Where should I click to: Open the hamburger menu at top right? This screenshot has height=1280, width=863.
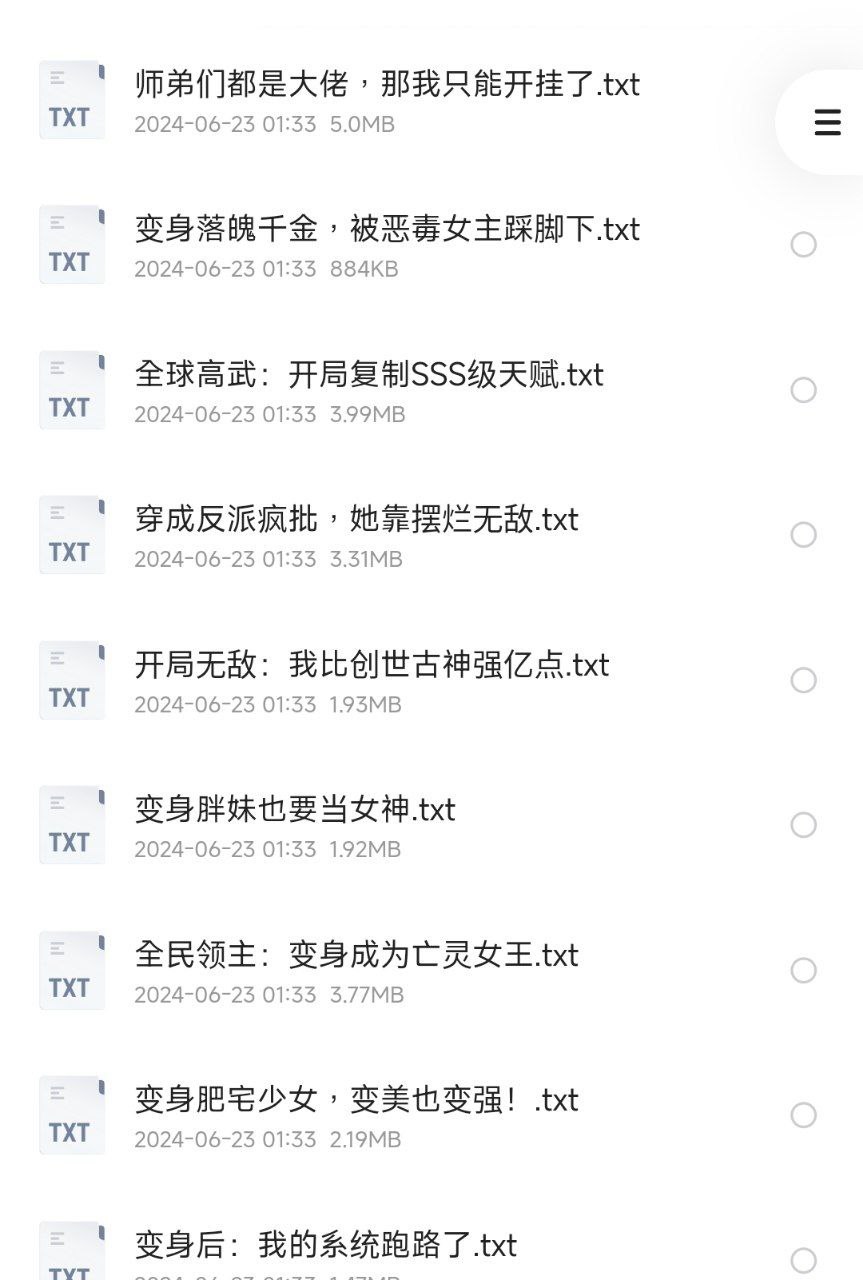click(x=826, y=122)
